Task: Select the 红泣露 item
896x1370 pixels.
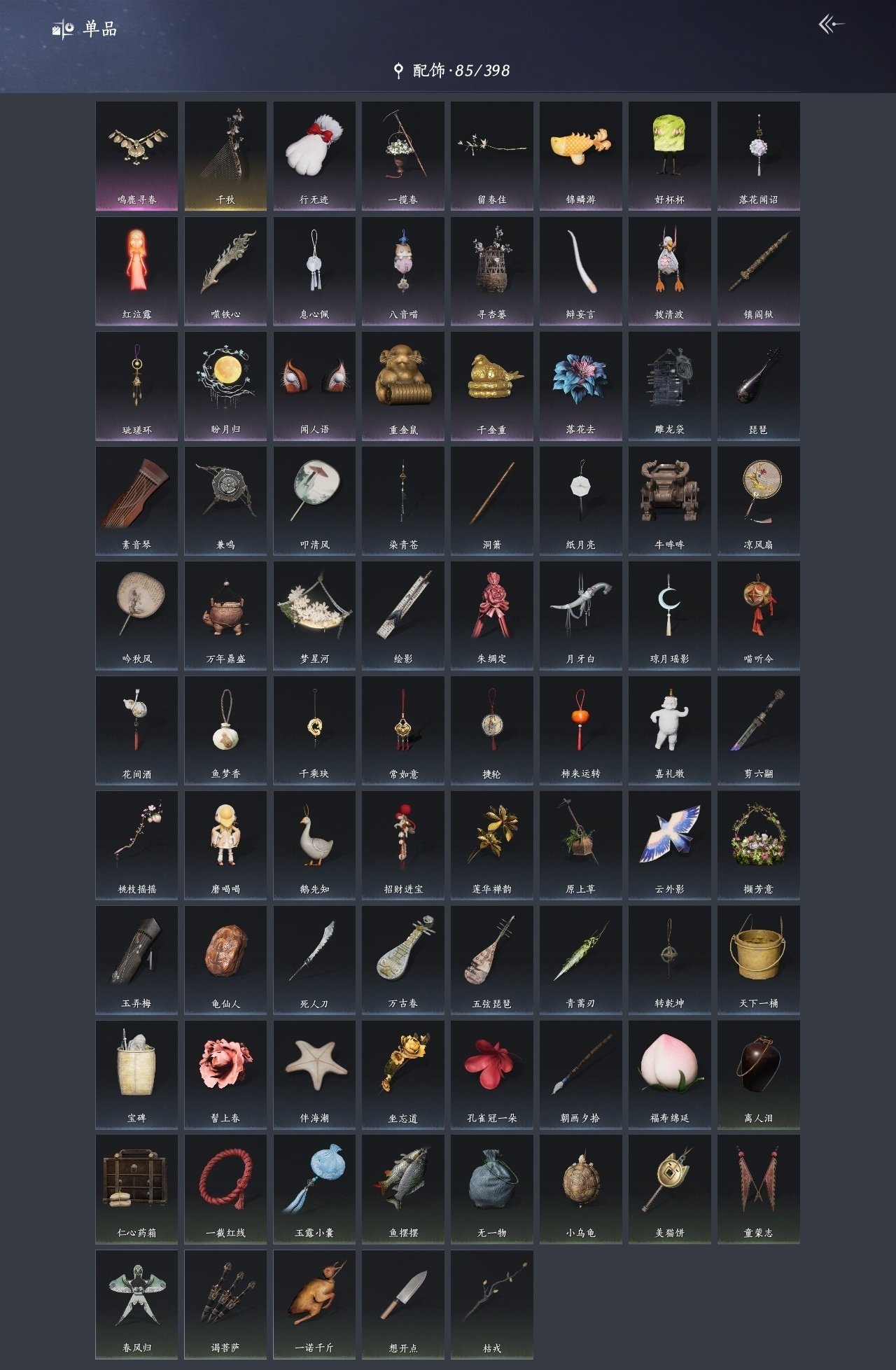Action: pos(136,271)
